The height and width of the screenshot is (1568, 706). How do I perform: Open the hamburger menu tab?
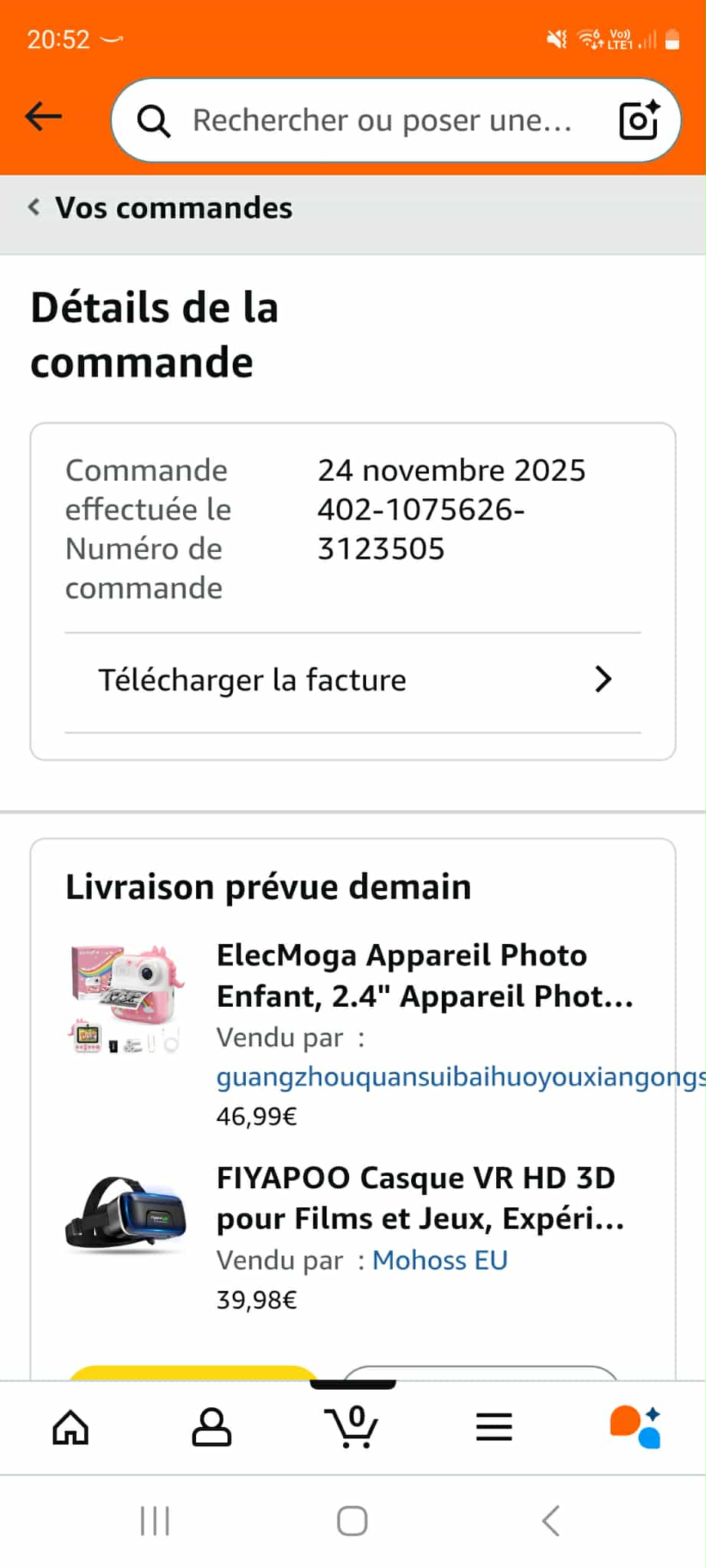pyautogui.click(x=494, y=1427)
